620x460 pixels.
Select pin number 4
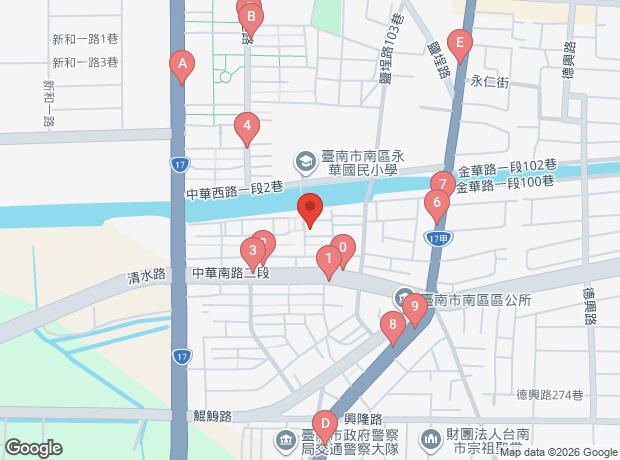tap(246, 127)
